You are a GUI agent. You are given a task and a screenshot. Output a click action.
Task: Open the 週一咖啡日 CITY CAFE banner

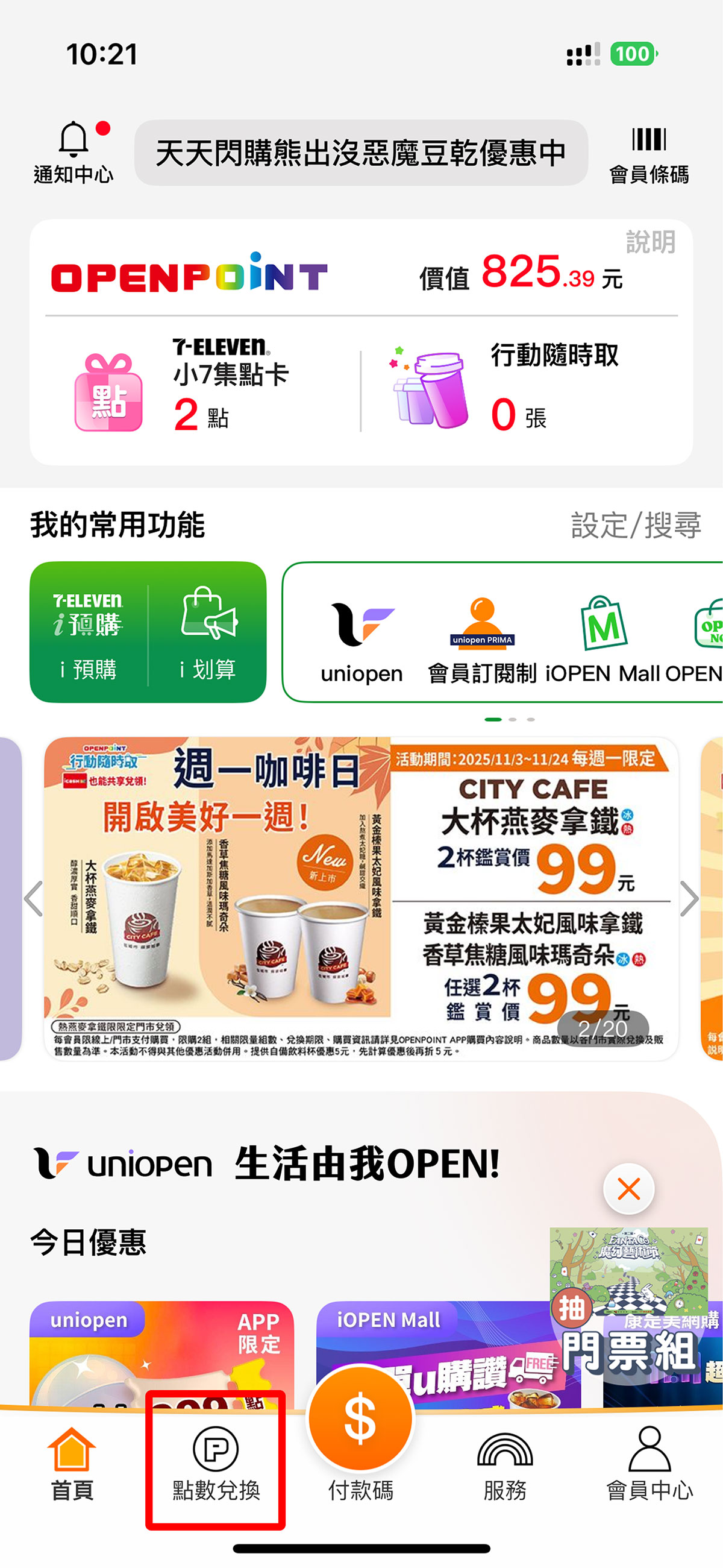(x=361, y=898)
